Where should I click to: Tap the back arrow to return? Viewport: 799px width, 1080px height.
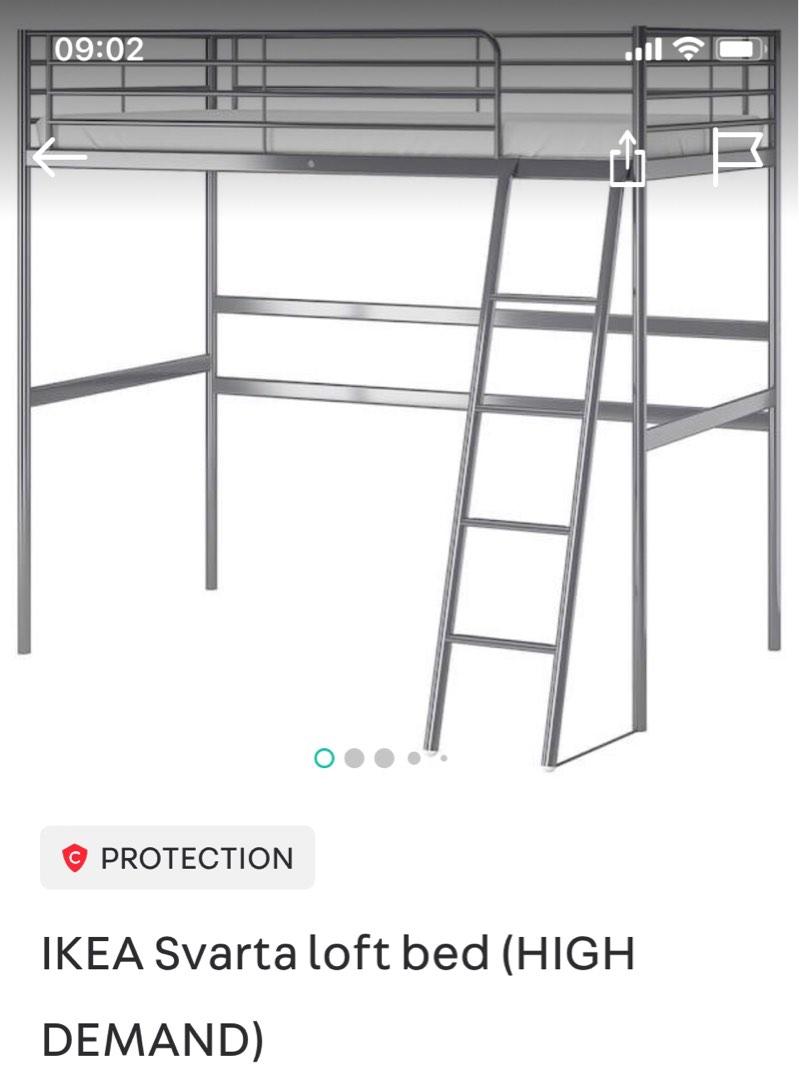click(x=57, y=156)
